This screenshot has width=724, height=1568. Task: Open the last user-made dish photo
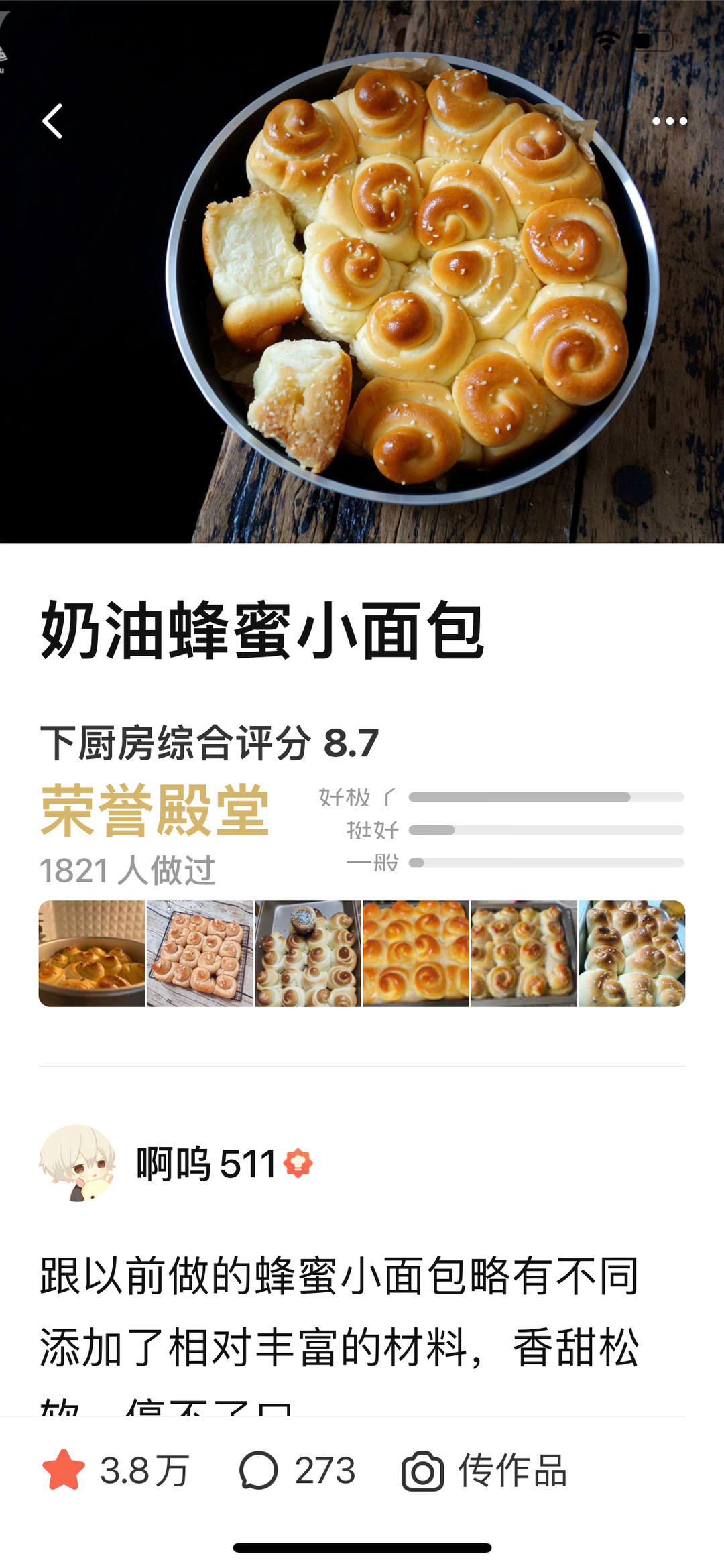tap(632, 953)
